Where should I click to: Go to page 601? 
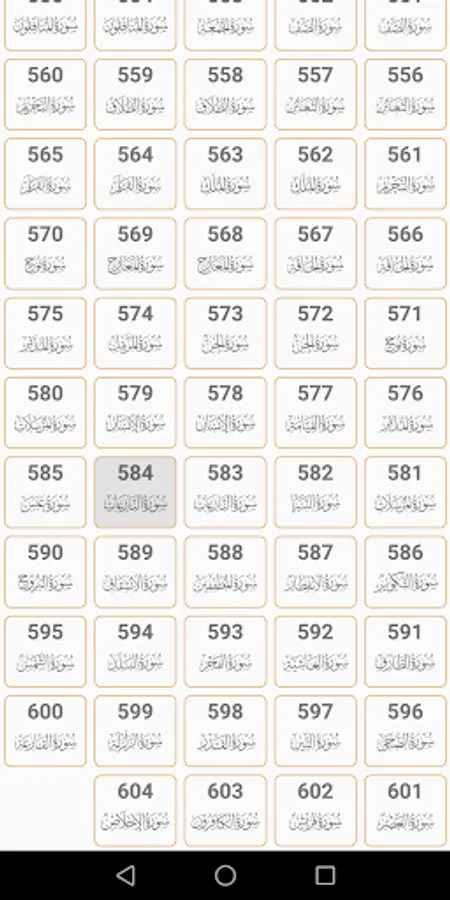pyautogui.click(x=405, y=810)
